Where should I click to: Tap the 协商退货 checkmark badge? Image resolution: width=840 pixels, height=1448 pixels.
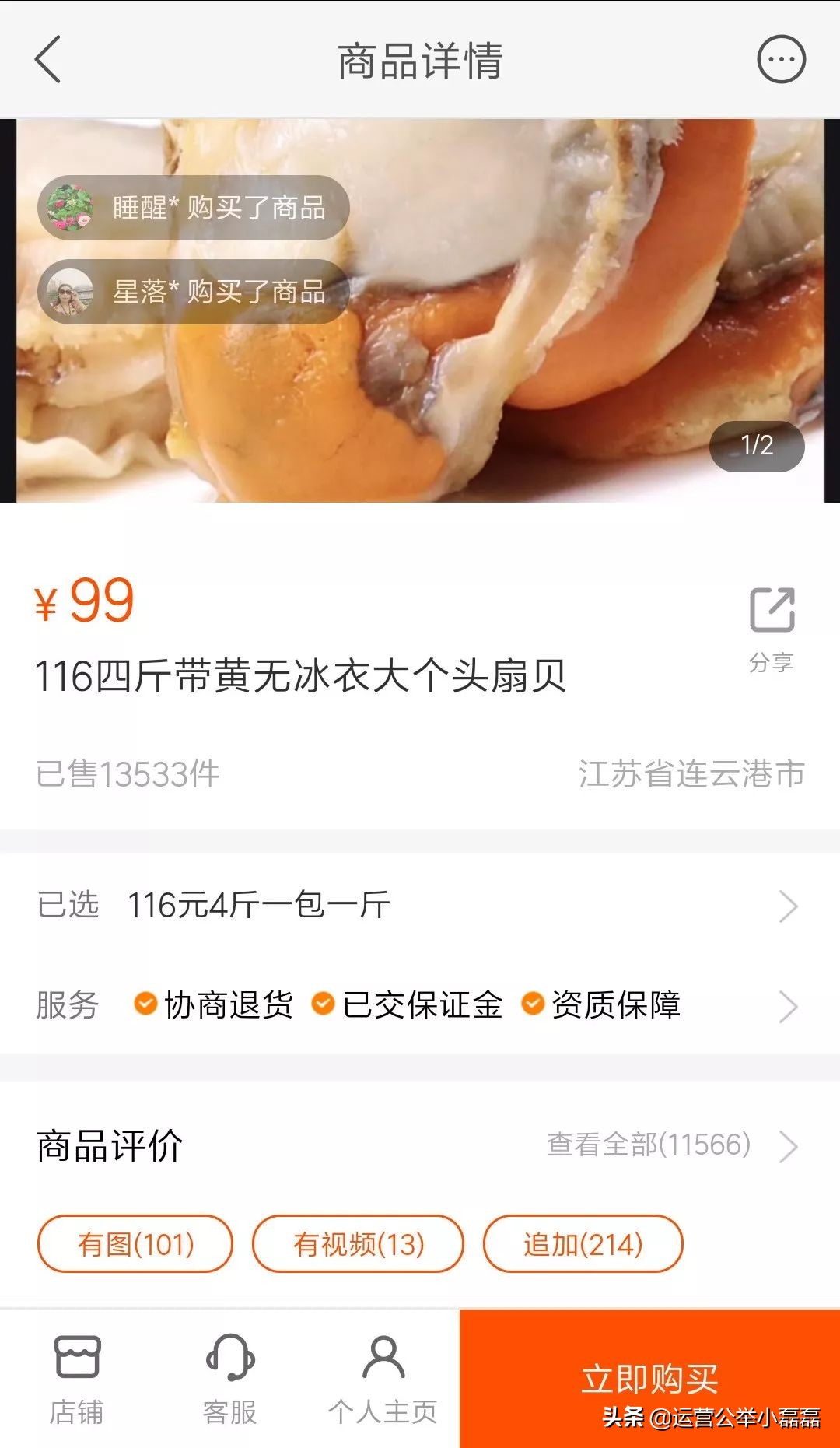145,1004
